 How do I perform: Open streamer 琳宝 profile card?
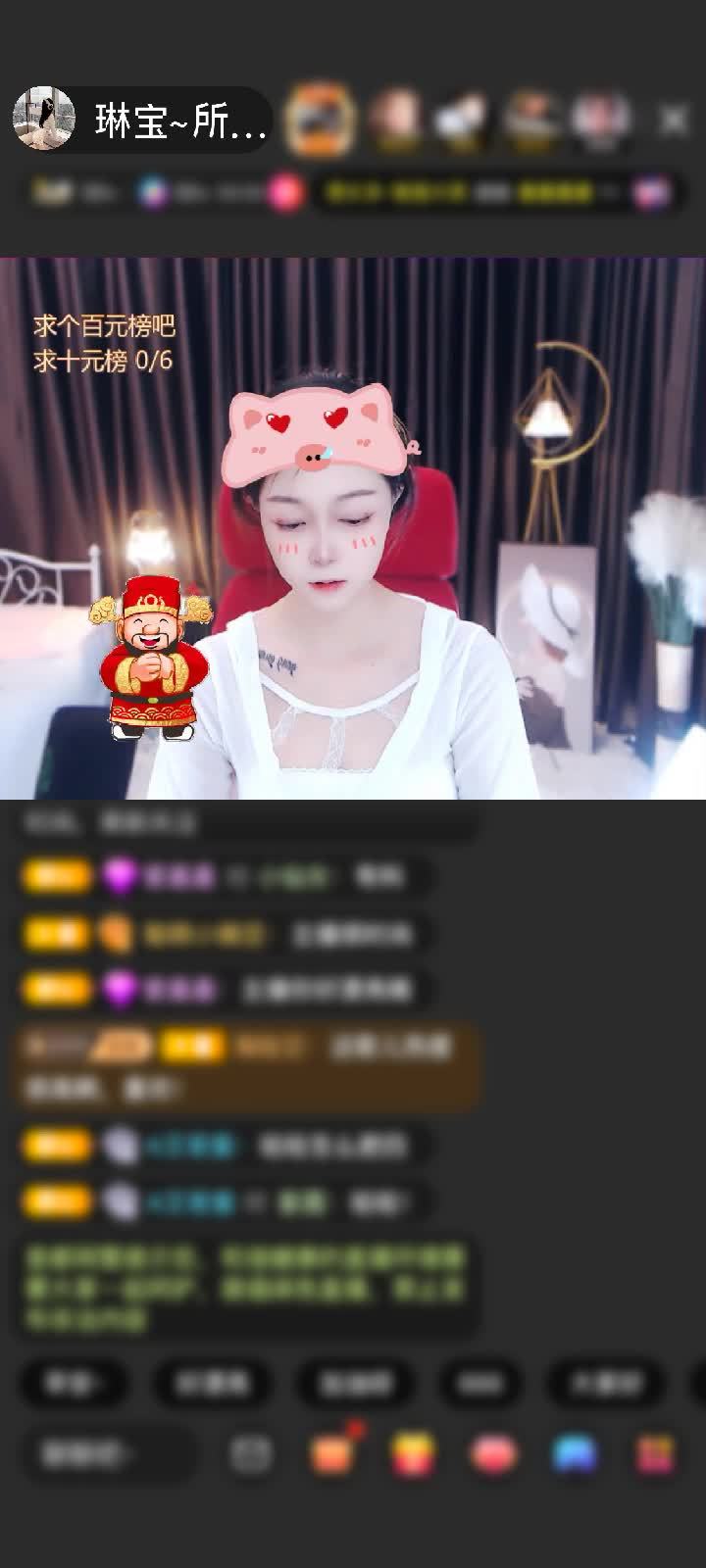tap(137, 121)
